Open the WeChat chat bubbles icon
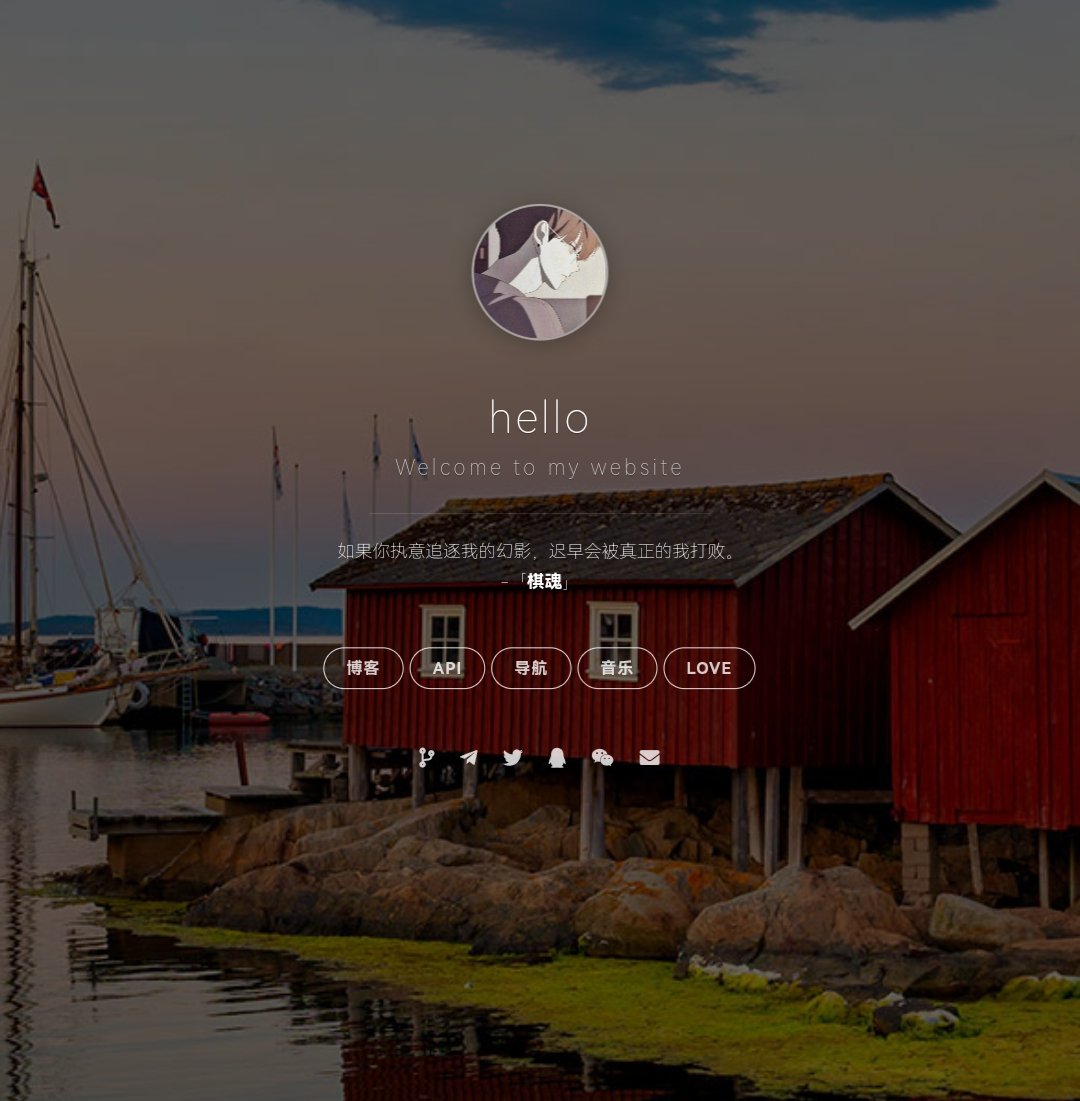This screenshot has height=1101, width=1080. coord(602,758)
